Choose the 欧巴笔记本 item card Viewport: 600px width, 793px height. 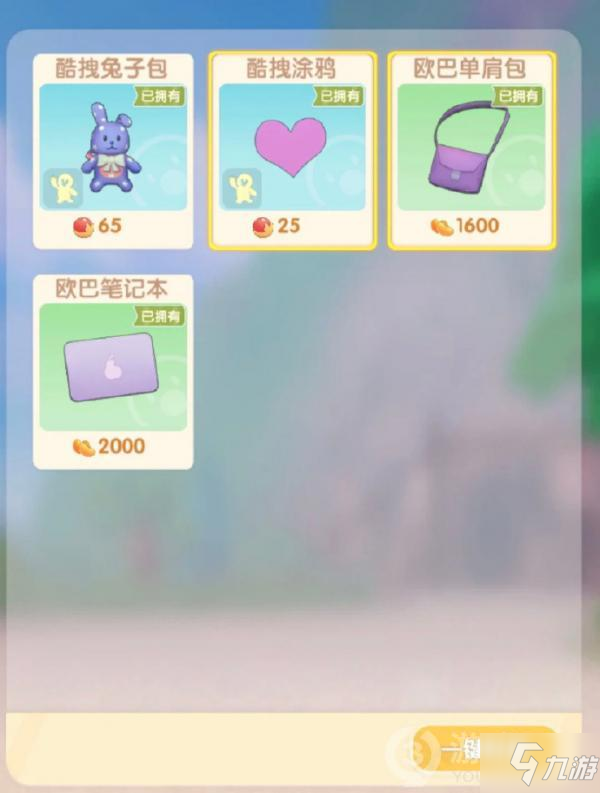point(113,370)
